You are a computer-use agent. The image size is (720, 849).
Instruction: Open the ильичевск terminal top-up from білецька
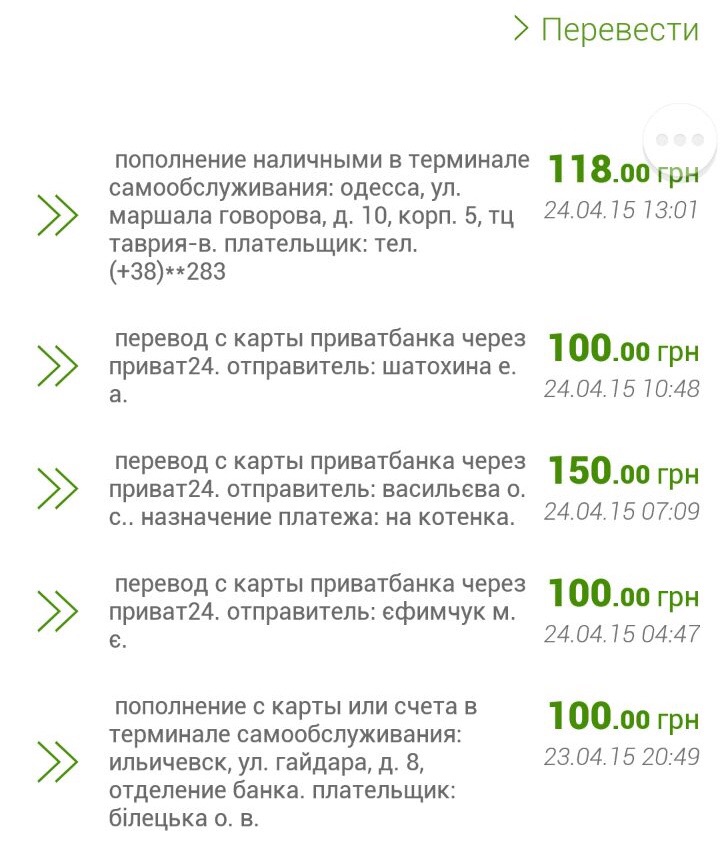click(300, 762)
